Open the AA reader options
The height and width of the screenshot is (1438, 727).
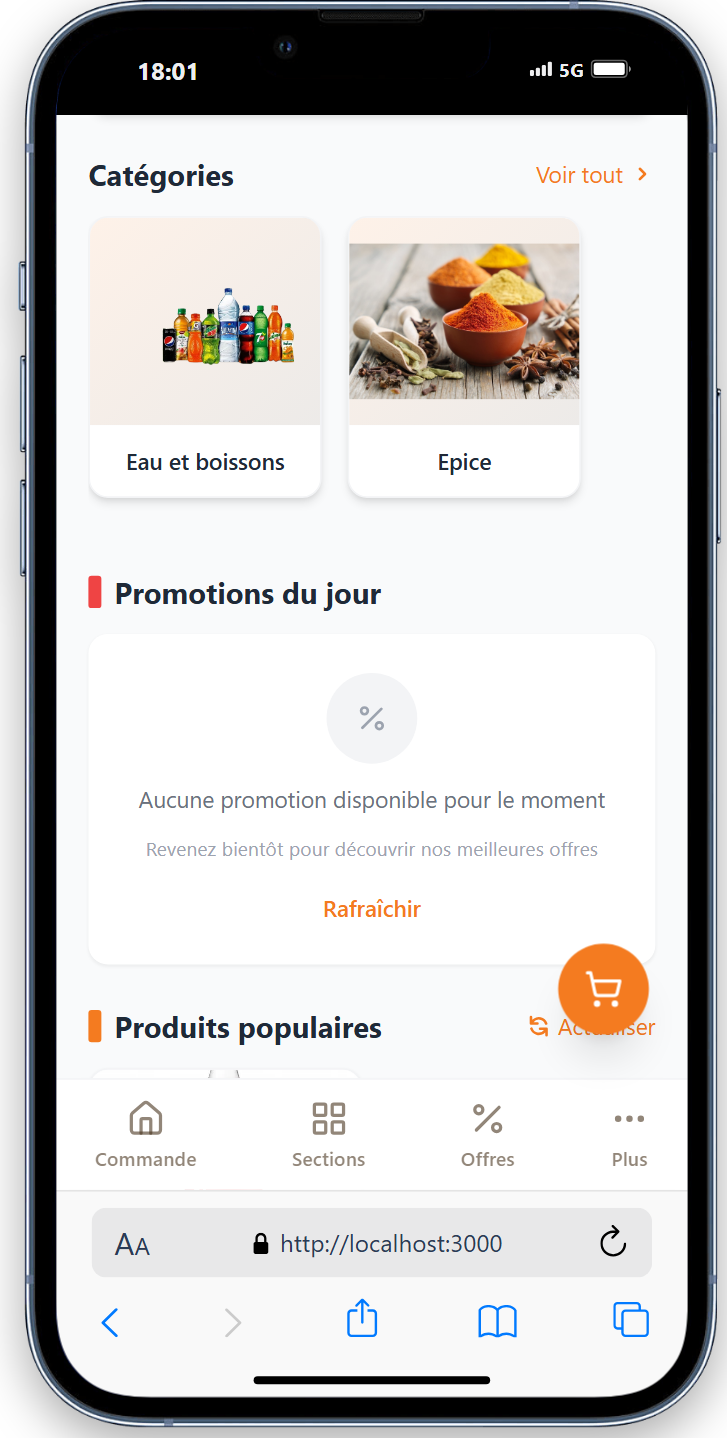[132, 1245]
